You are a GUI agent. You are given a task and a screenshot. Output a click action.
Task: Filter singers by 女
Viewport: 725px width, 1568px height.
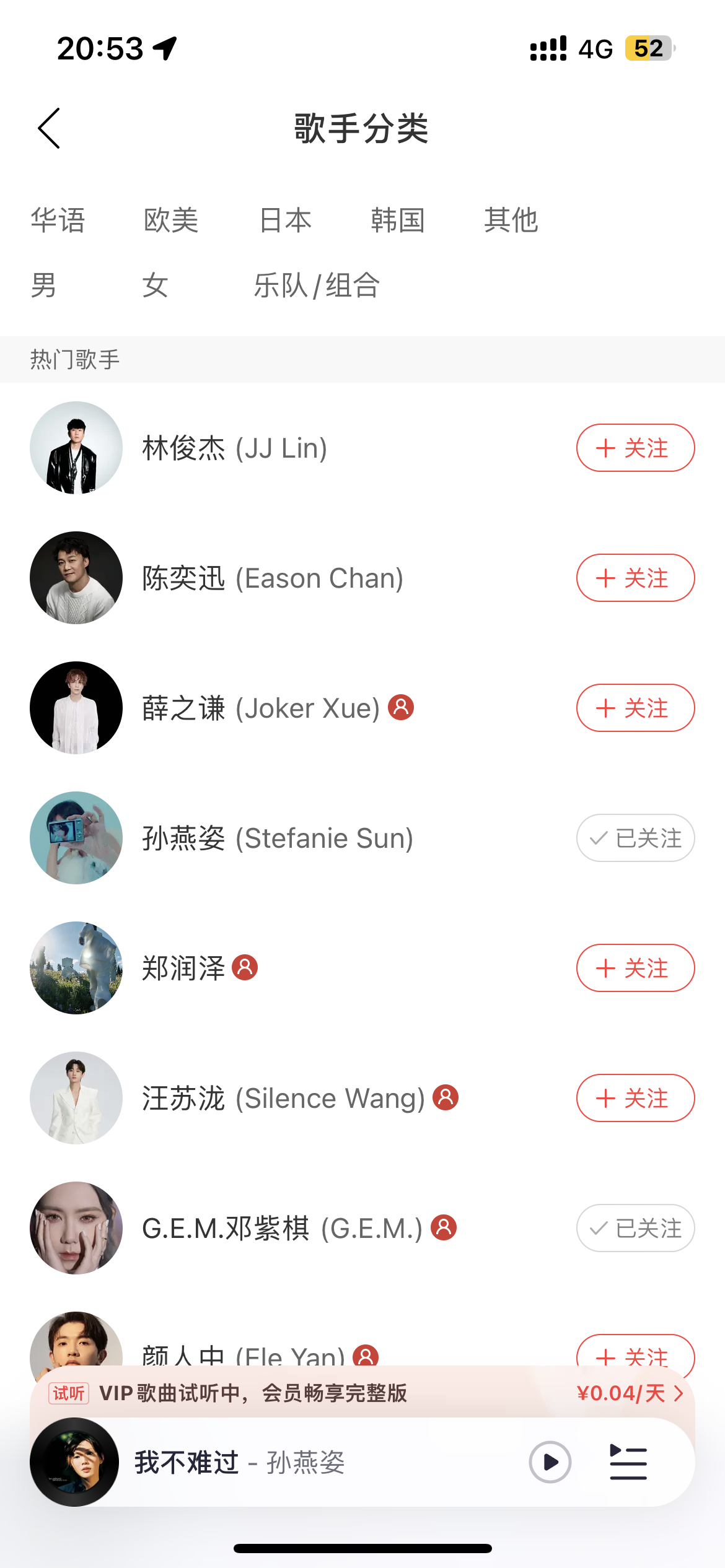[155, 285]
